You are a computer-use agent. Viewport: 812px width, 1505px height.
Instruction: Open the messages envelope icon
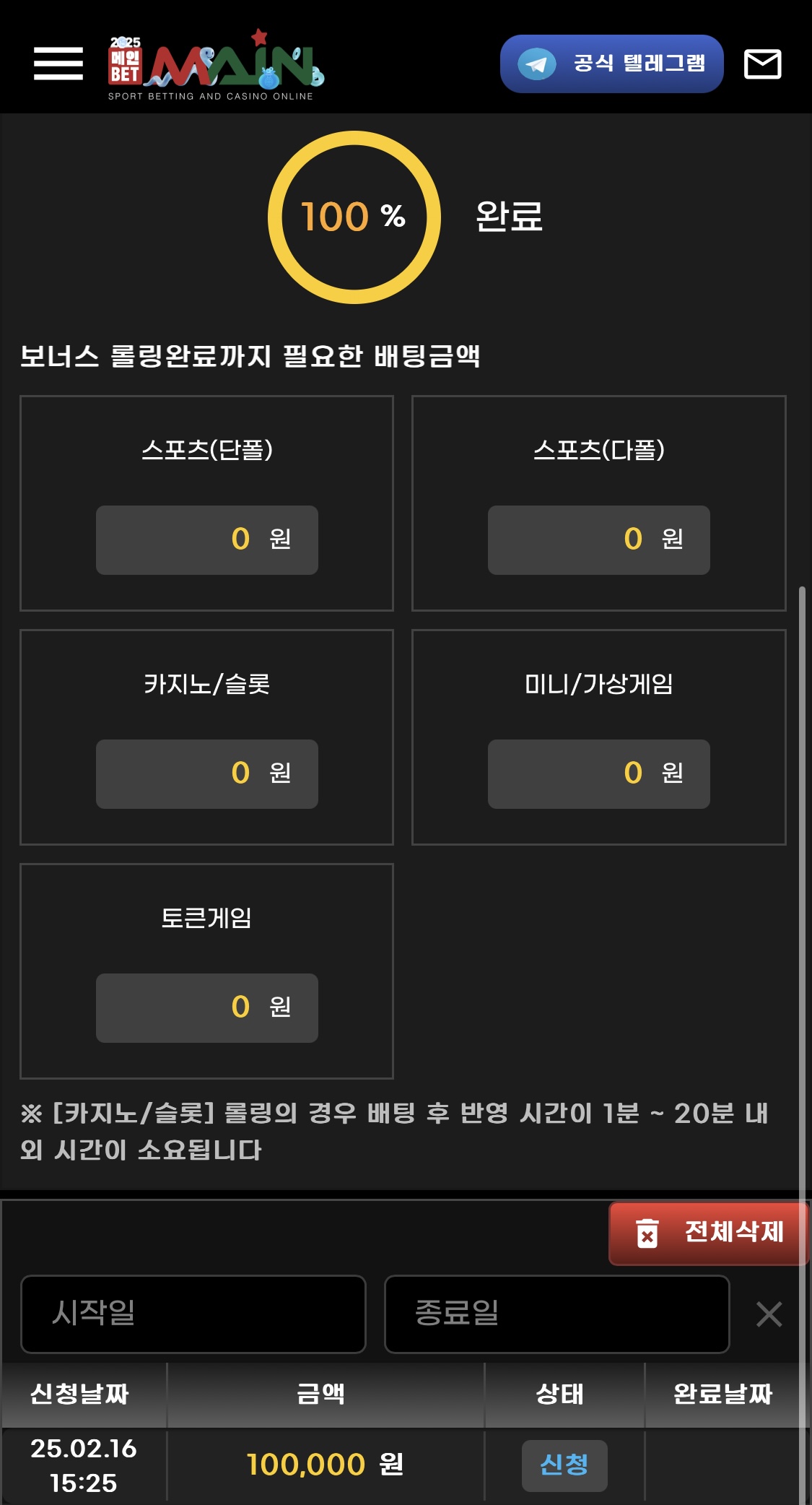(x=762, y=64)
